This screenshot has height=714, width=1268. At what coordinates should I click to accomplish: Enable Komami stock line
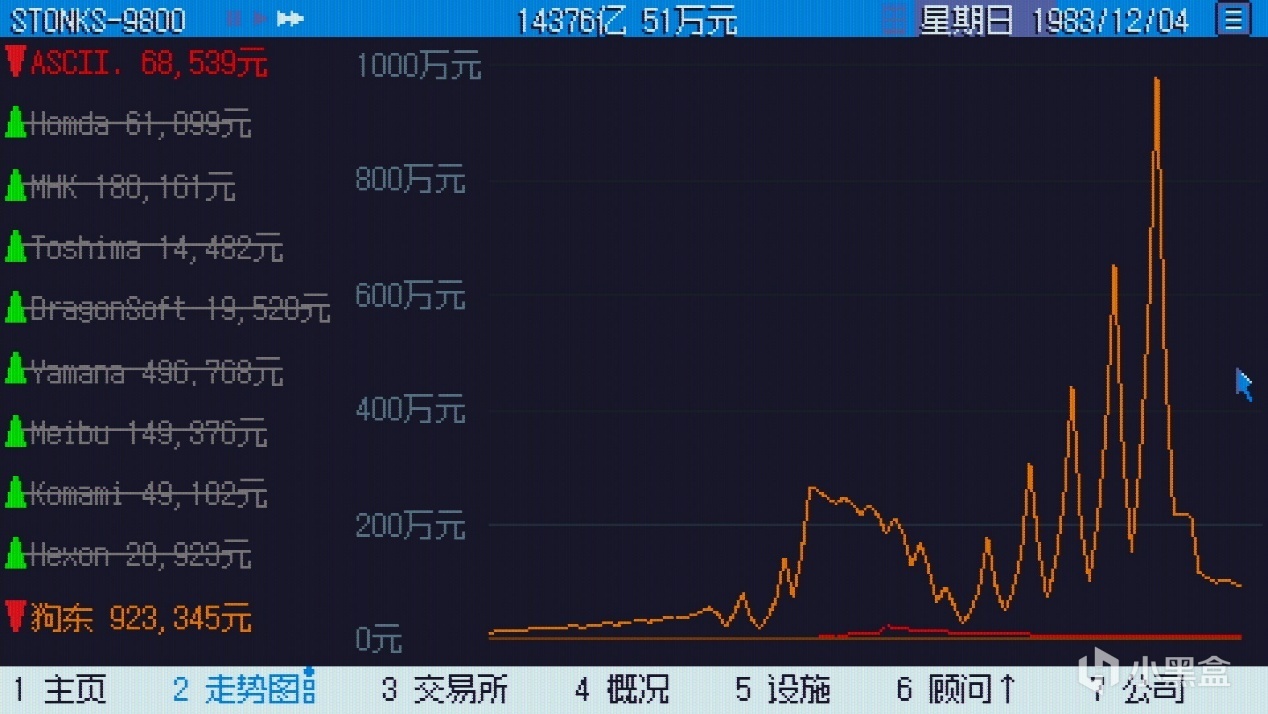136,493
